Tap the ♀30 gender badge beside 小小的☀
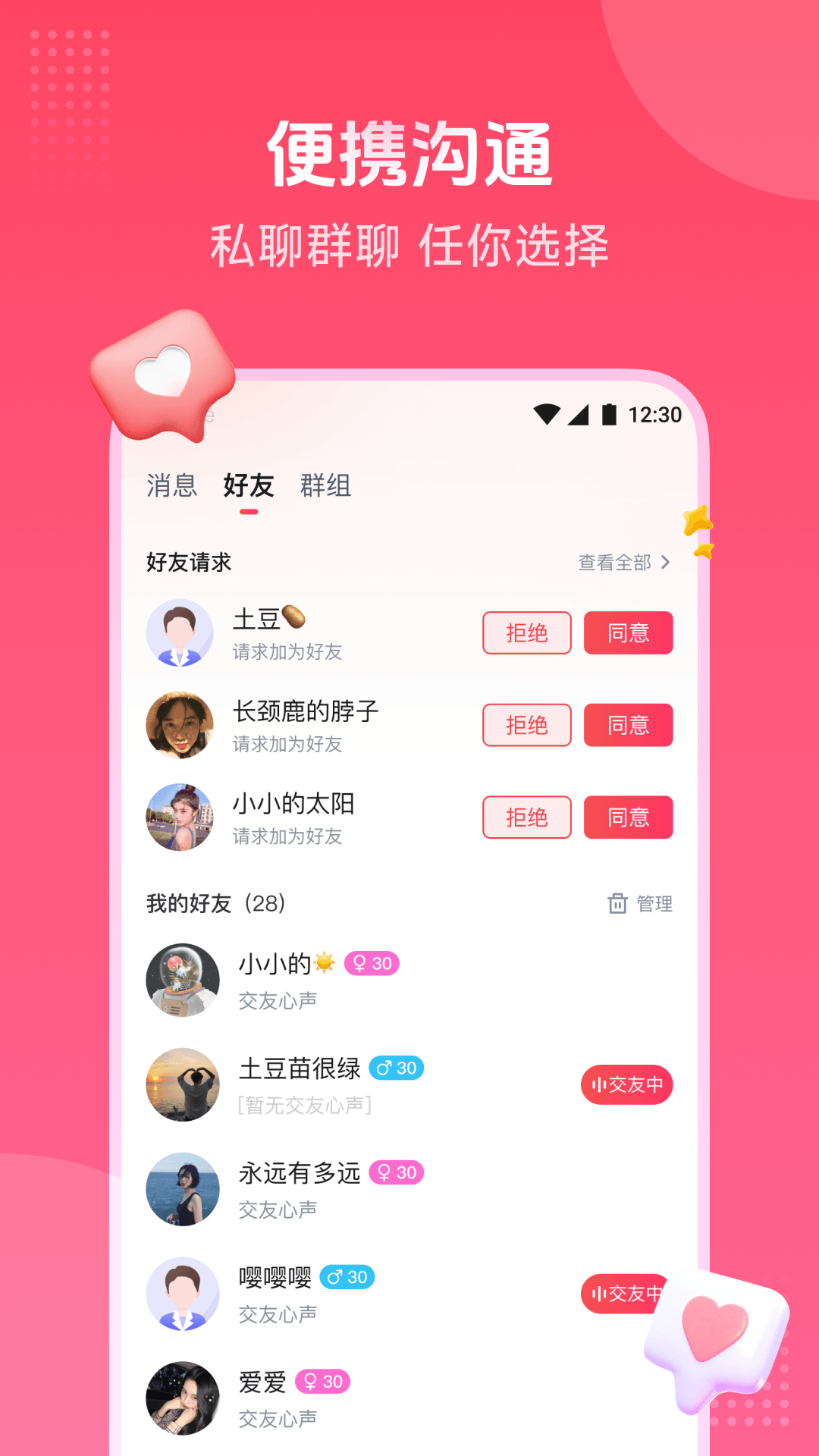This screenshot has height=1456, width=819. pos(372,963)
